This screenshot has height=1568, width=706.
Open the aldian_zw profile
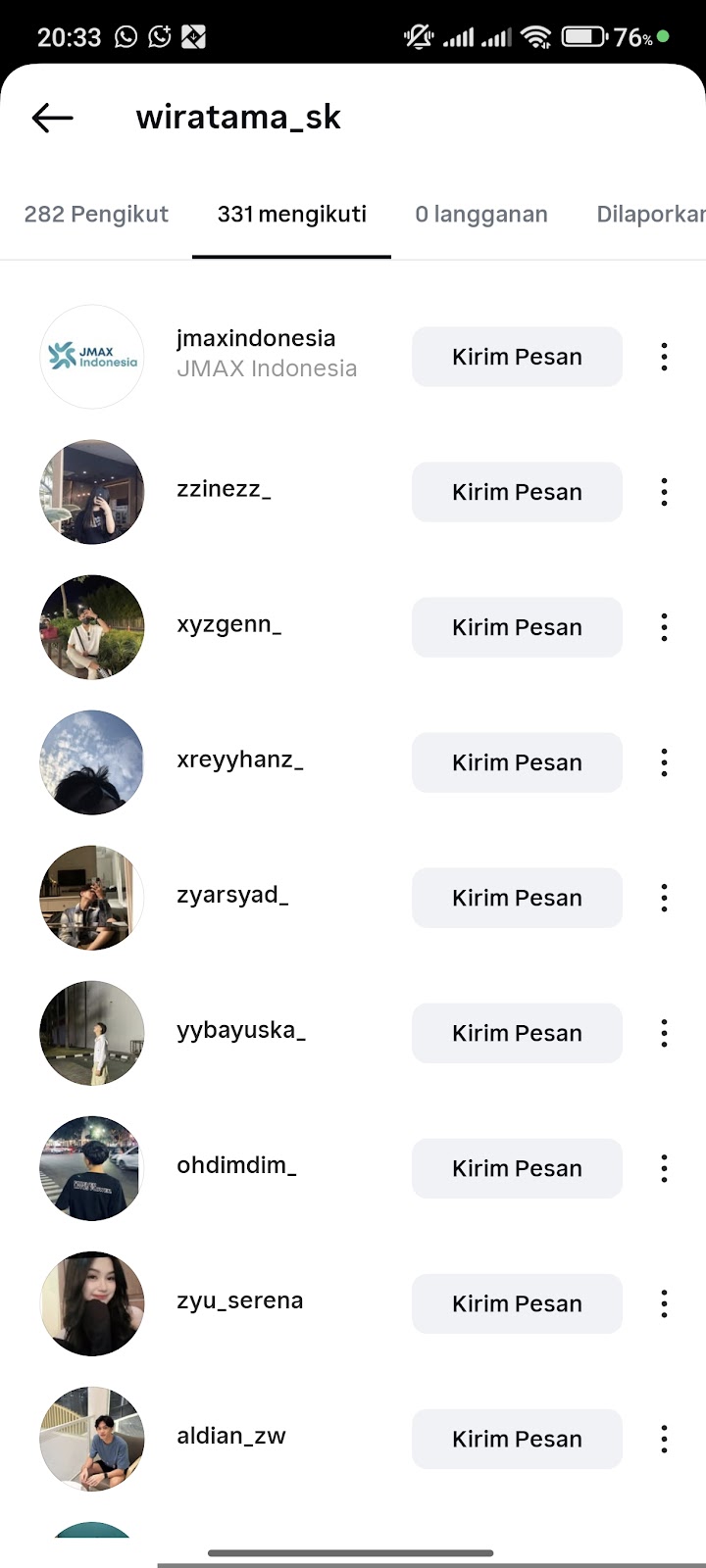[231, 1437]
